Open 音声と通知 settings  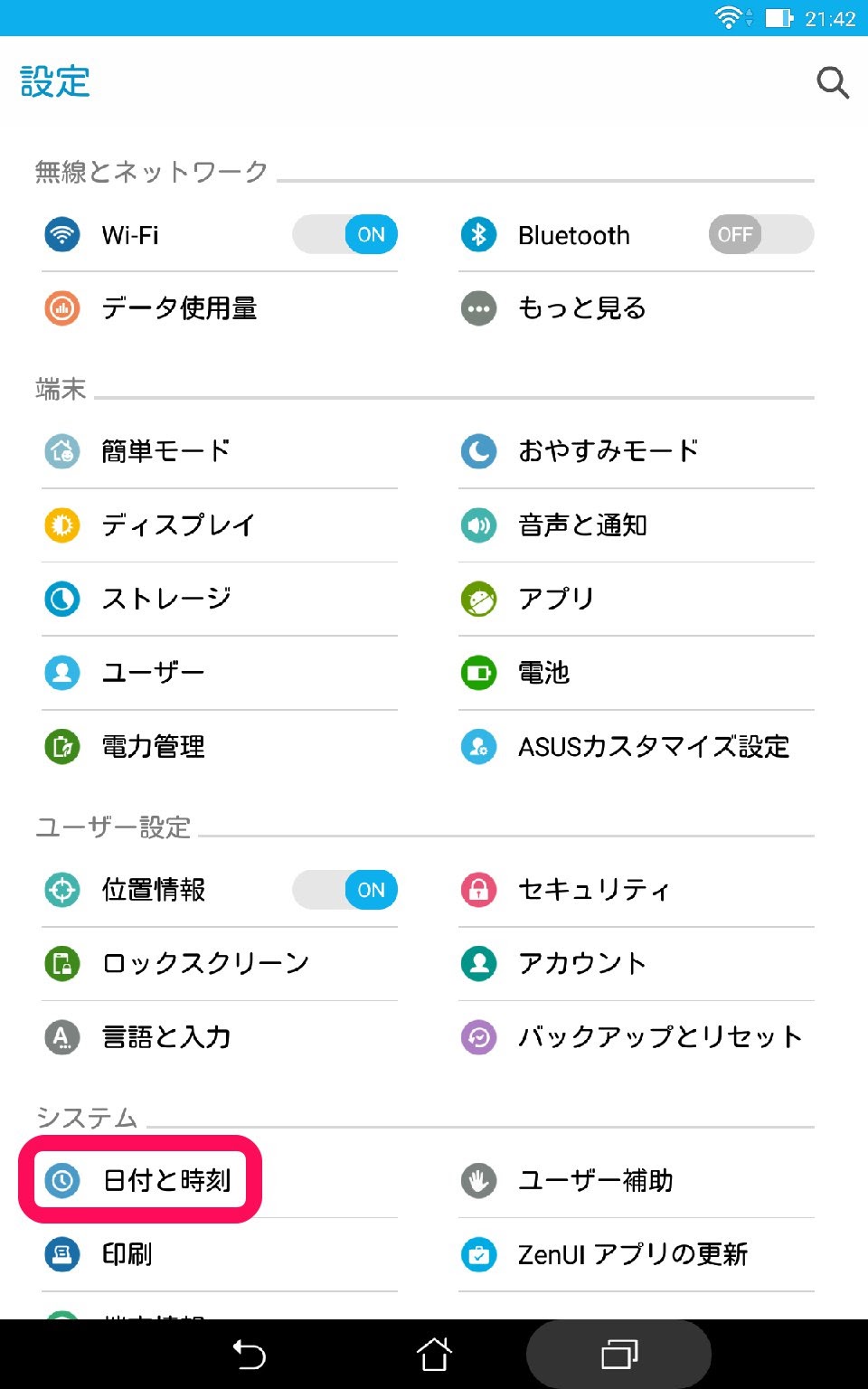point(581,524)
